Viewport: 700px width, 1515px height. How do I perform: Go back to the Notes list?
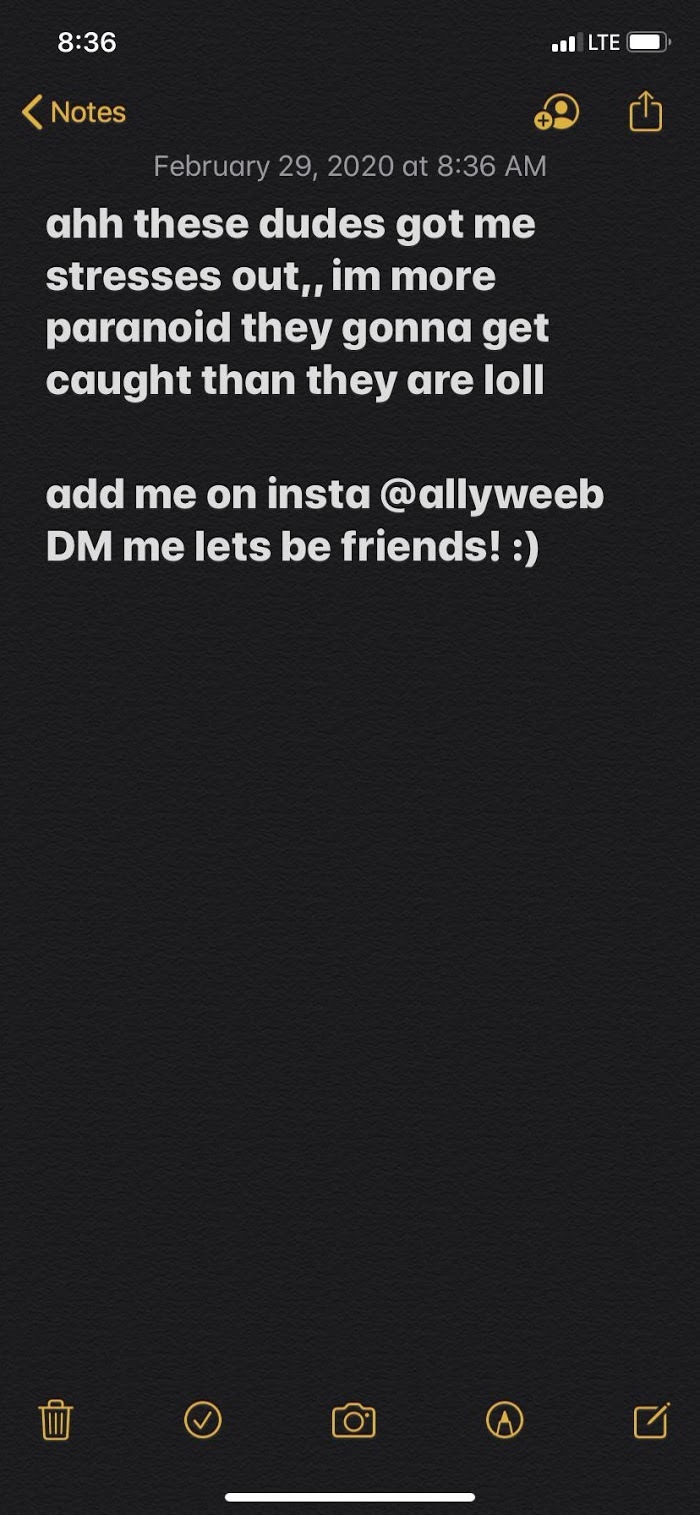coord(74,112)
